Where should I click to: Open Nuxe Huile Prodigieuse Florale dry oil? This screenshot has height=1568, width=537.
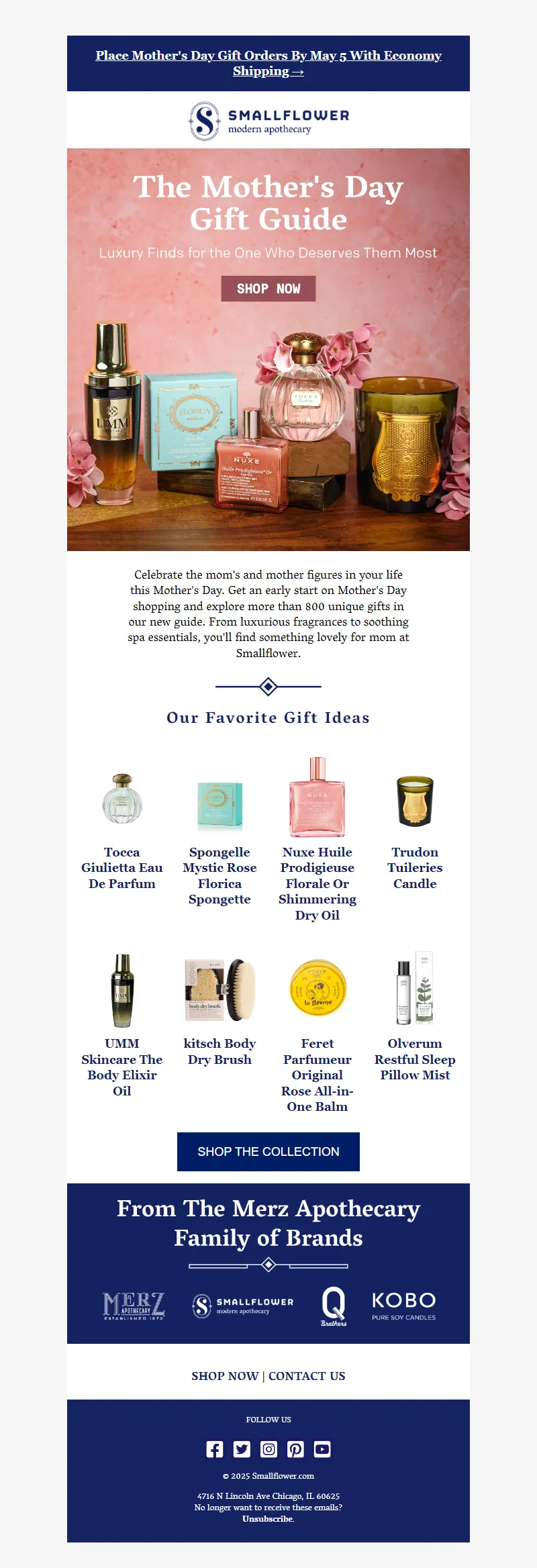tap(317, 883)
